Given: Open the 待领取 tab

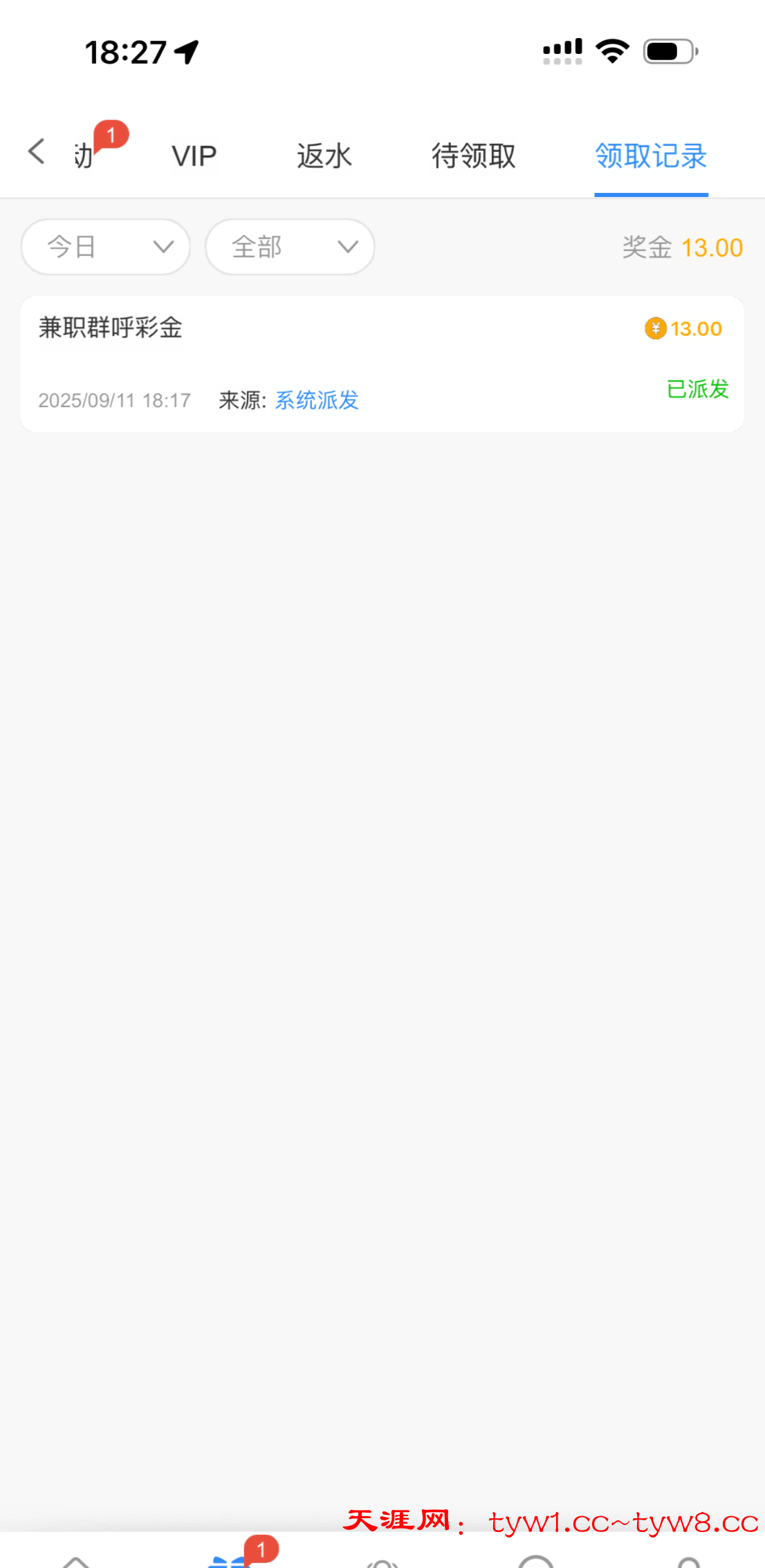Looking at the screenshot, I should [x=474, y=156].
